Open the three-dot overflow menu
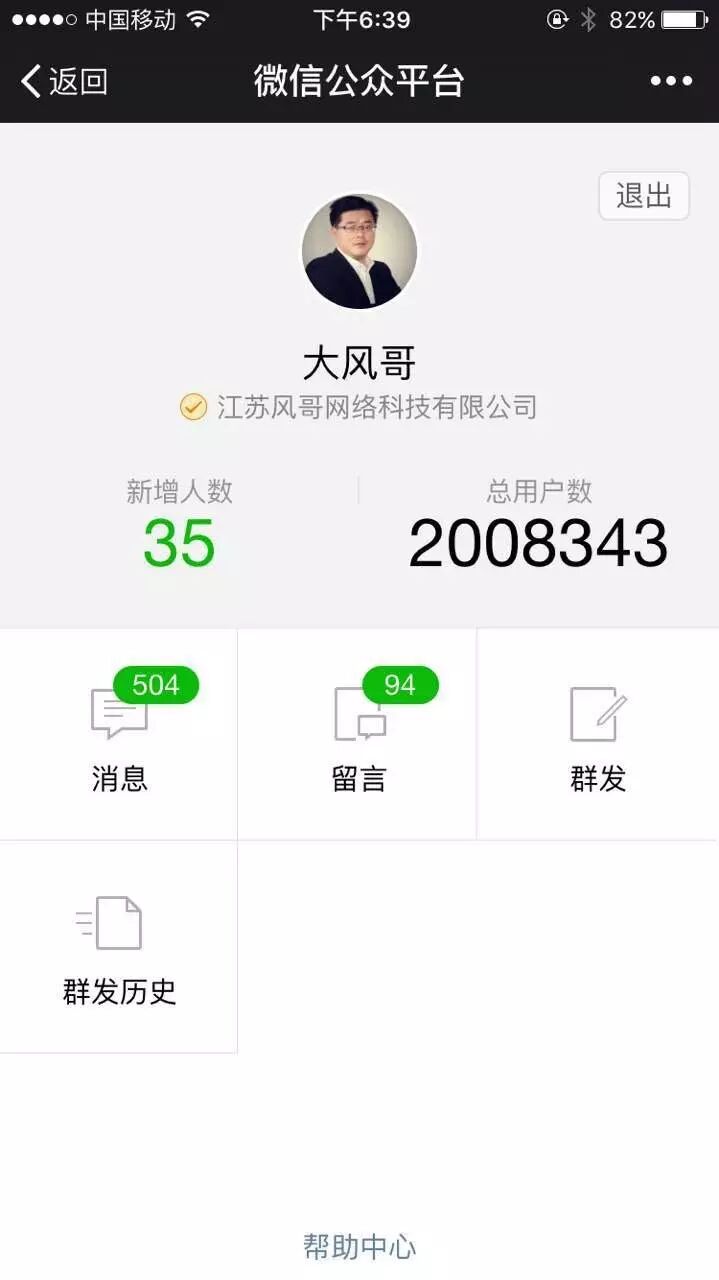 point(671,81)
